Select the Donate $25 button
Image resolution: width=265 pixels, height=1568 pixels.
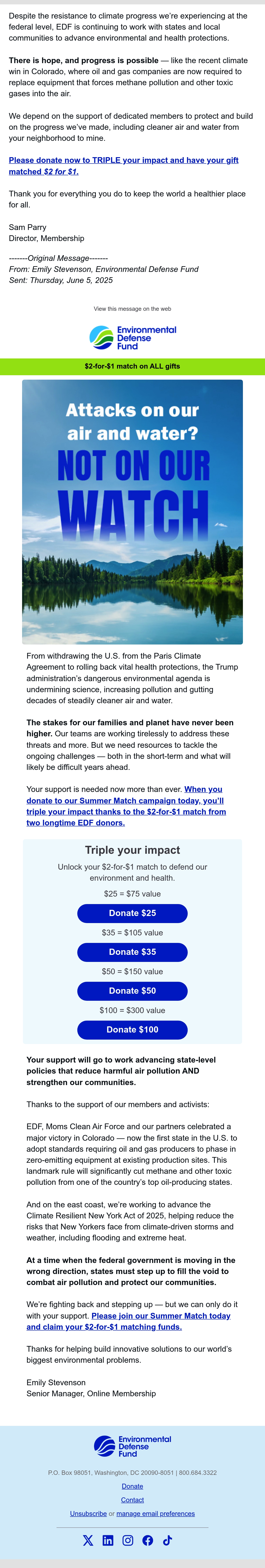(x=132, y=913)
